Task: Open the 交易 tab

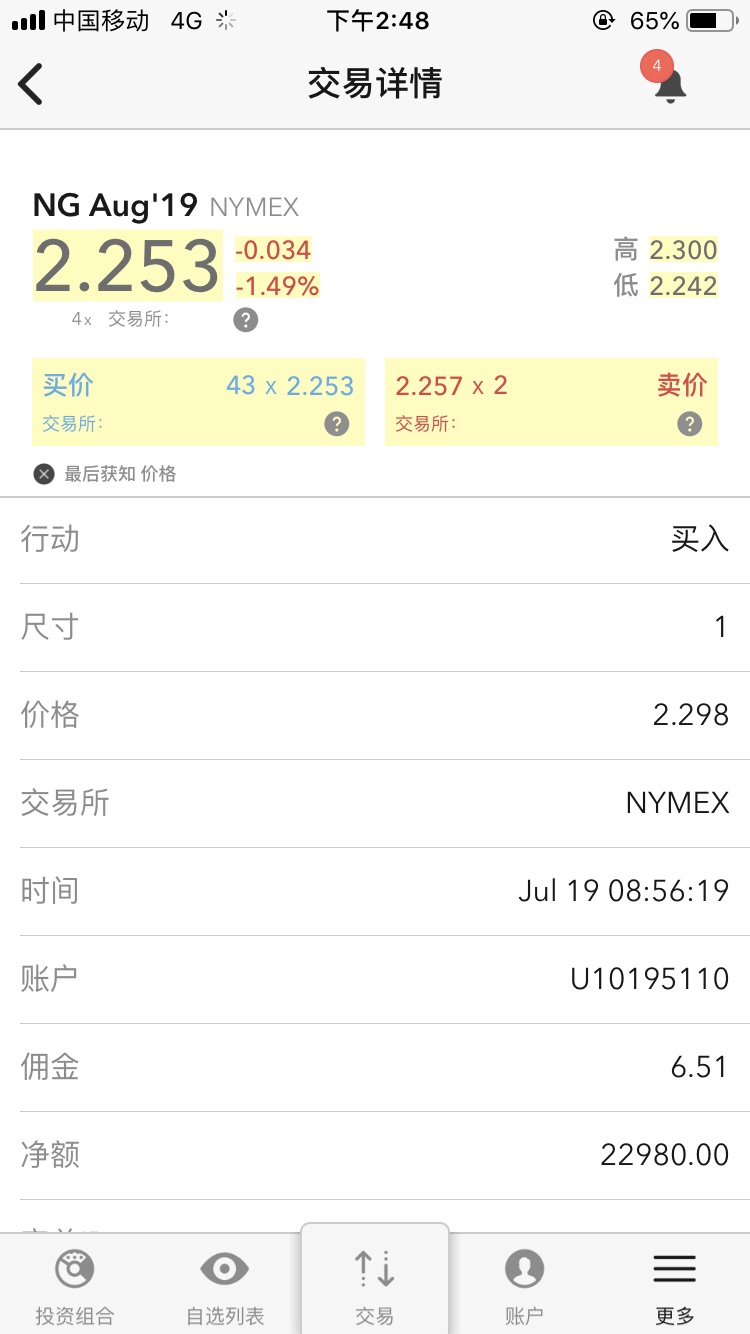Action: [x=375, y=1281]
